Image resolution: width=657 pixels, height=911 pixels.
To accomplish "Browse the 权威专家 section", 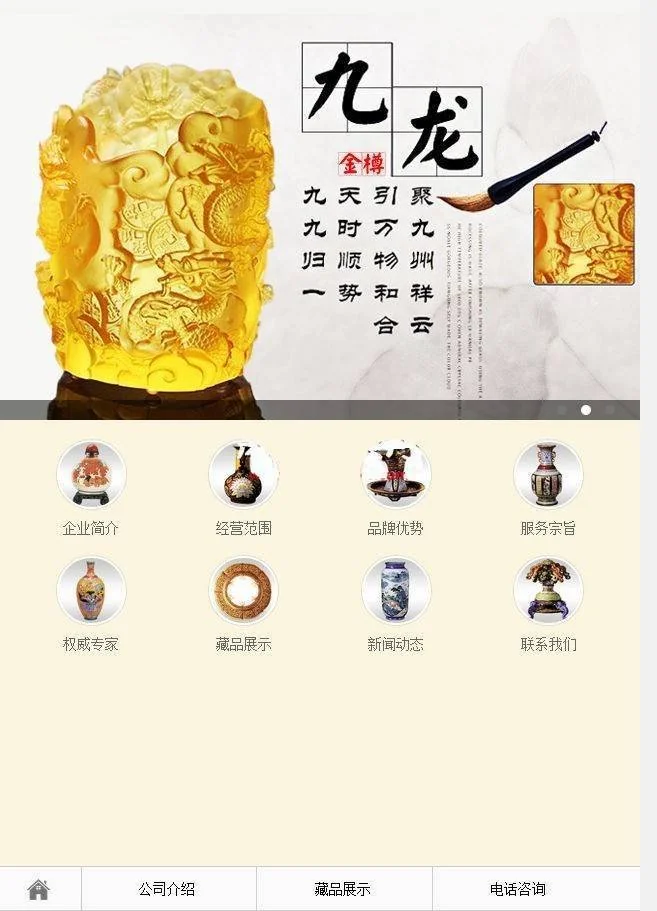I will click(91, 590).
